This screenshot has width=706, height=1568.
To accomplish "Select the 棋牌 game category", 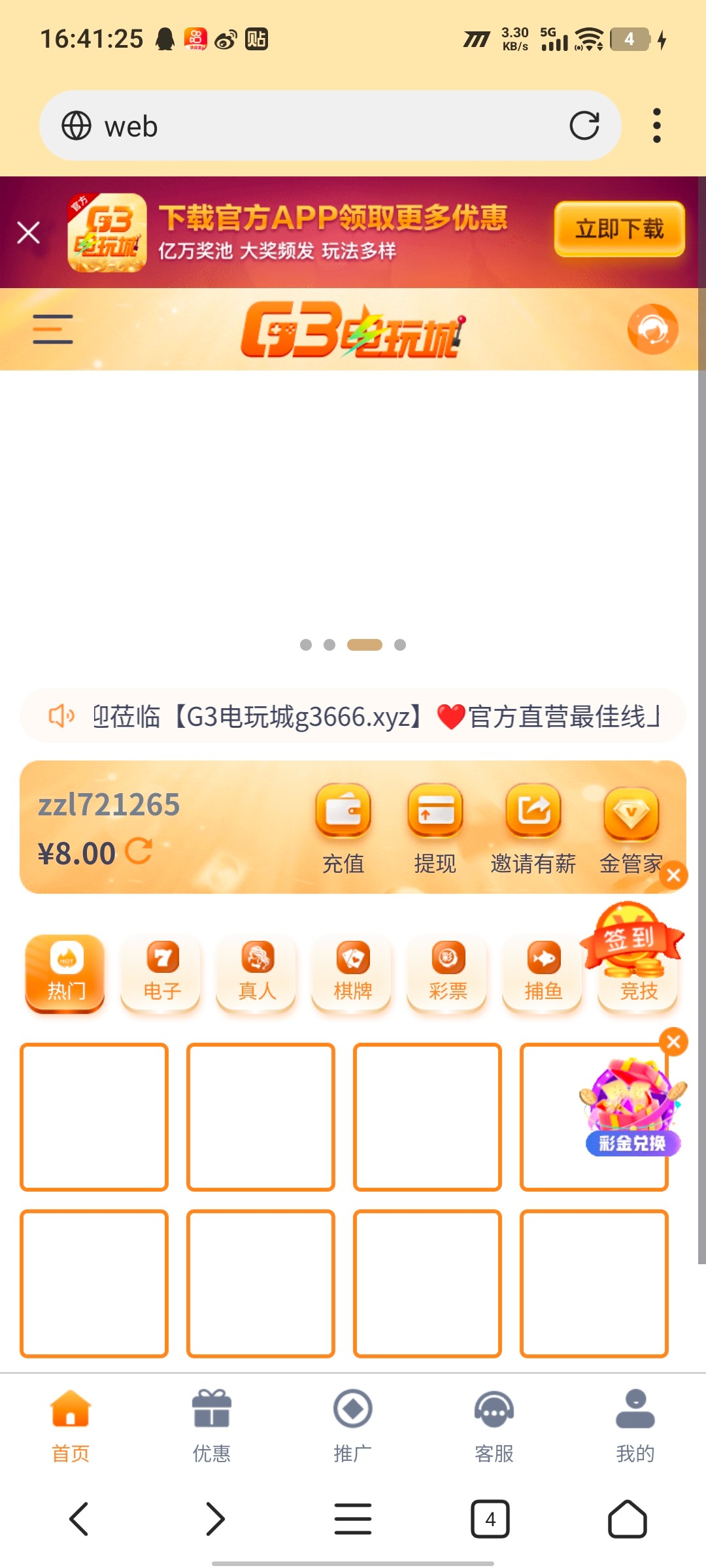I will [x=352, y=972].
